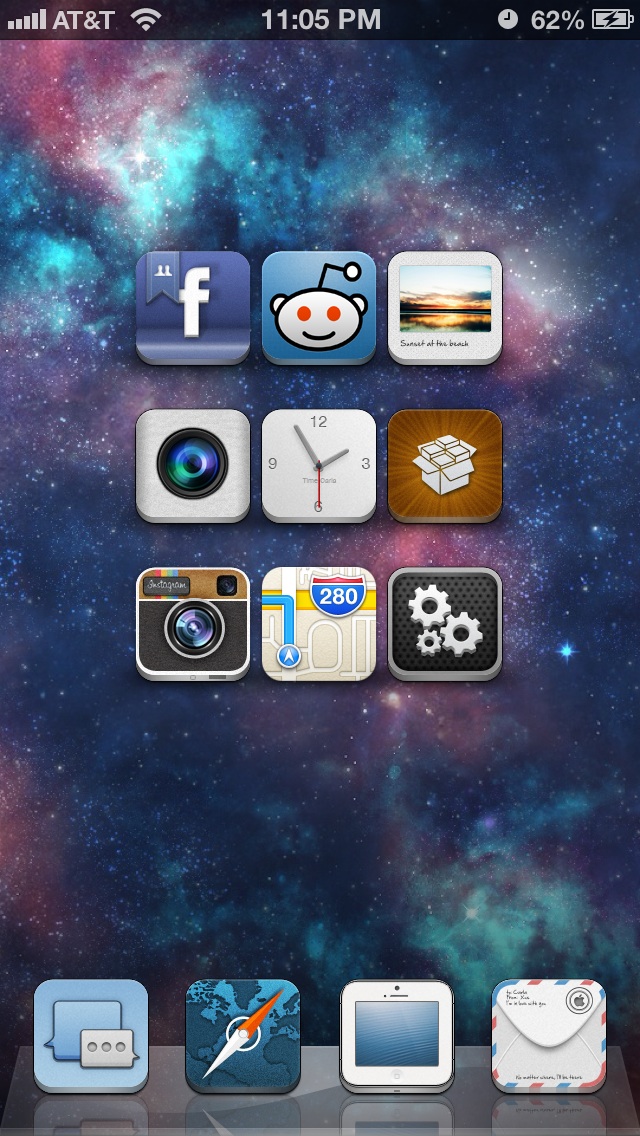This screenshot has height=1136, width=640.
Task: Open the Maps app showing 280 sign
Action: coord(319,624)
